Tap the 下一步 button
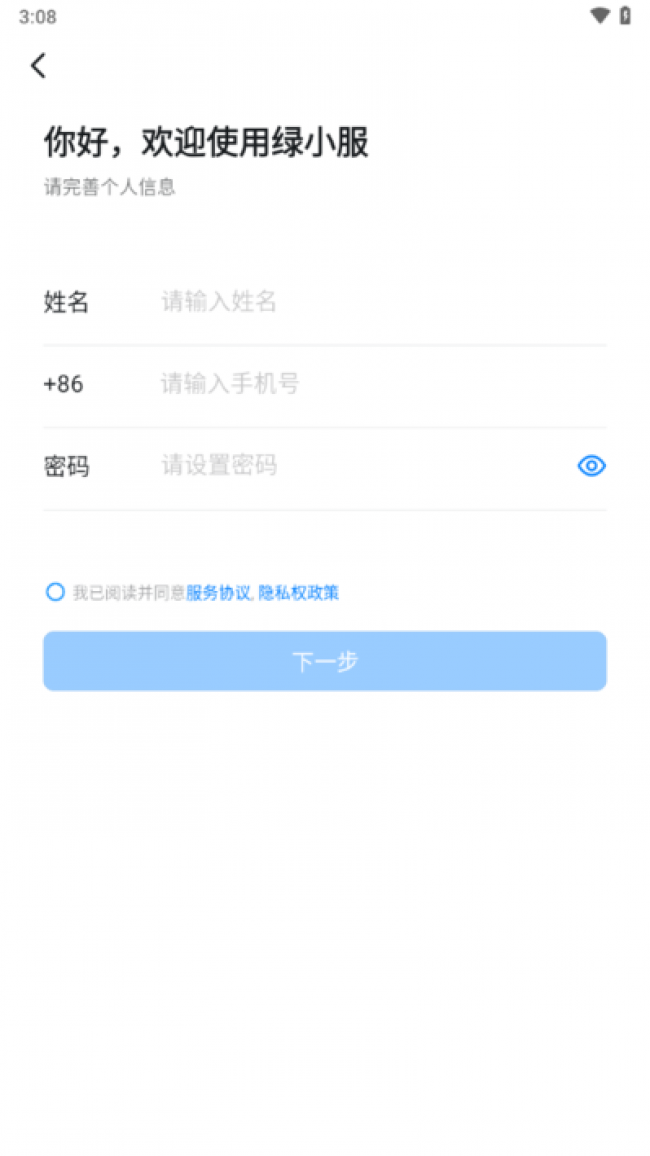The width and height of the screenshot is (650, 1156). [x=325, y=661]
